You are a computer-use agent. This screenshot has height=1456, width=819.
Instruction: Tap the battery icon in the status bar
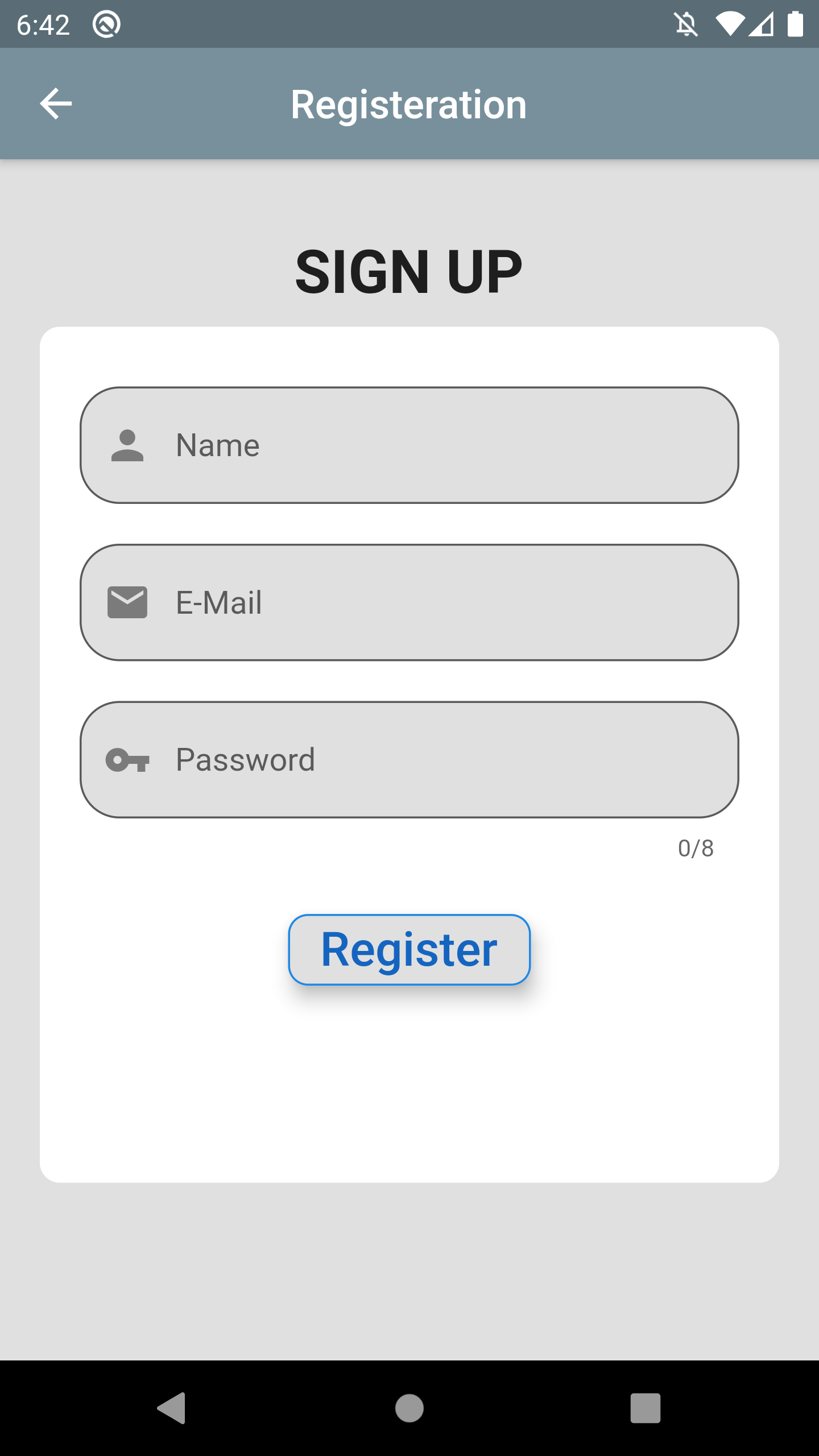tap(794, 24)
